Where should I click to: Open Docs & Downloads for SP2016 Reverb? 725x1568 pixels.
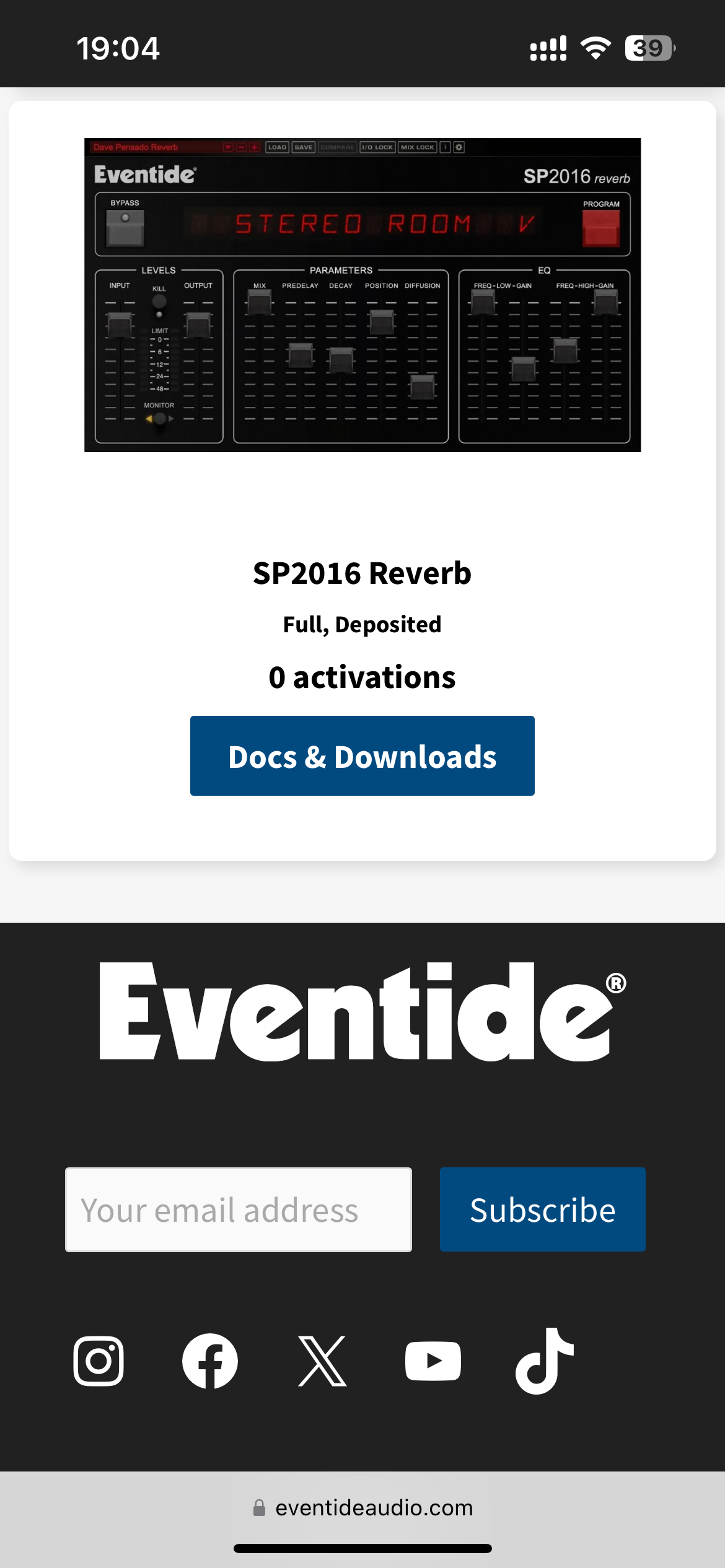pos(362,756)
